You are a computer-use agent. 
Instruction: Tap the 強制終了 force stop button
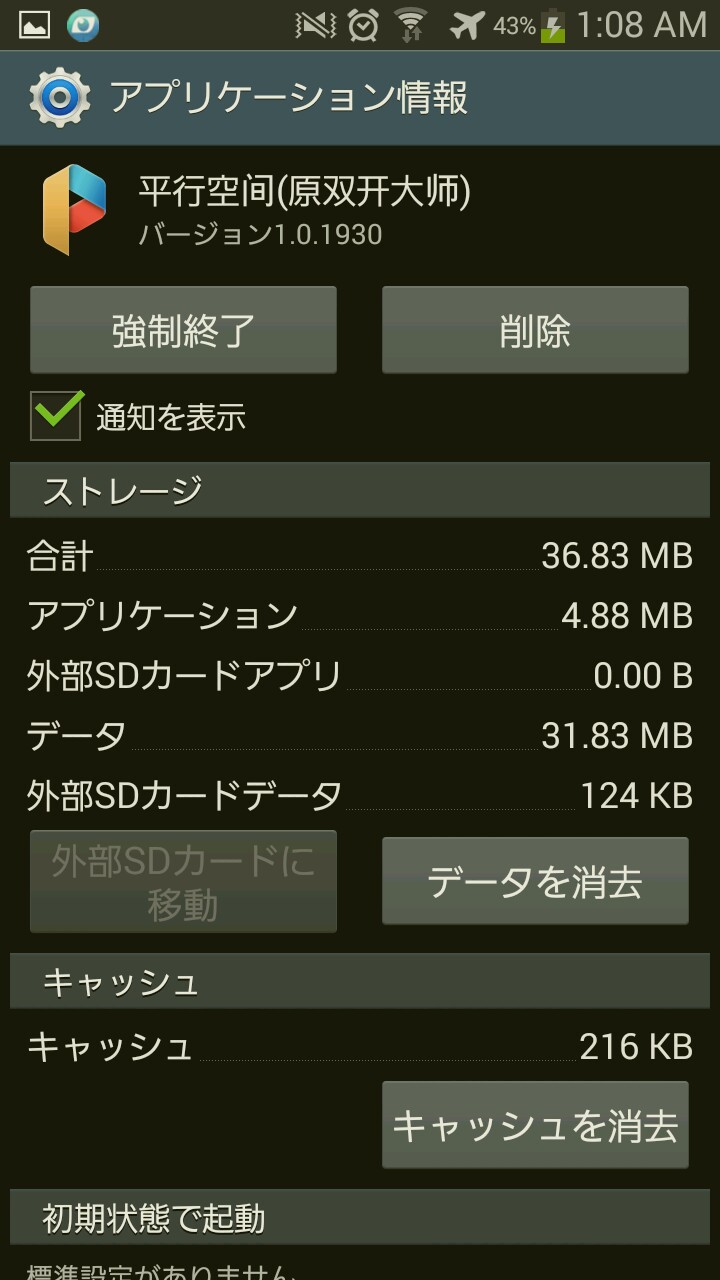183,330
